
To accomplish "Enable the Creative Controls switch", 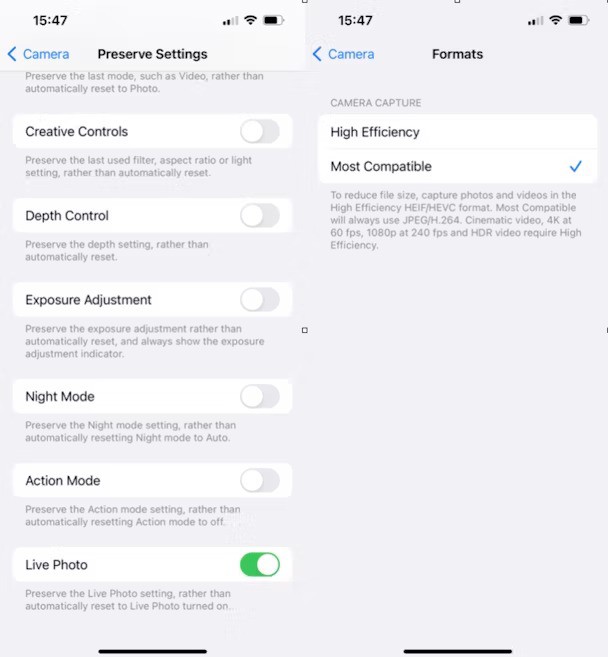I will tap(259, 132).
